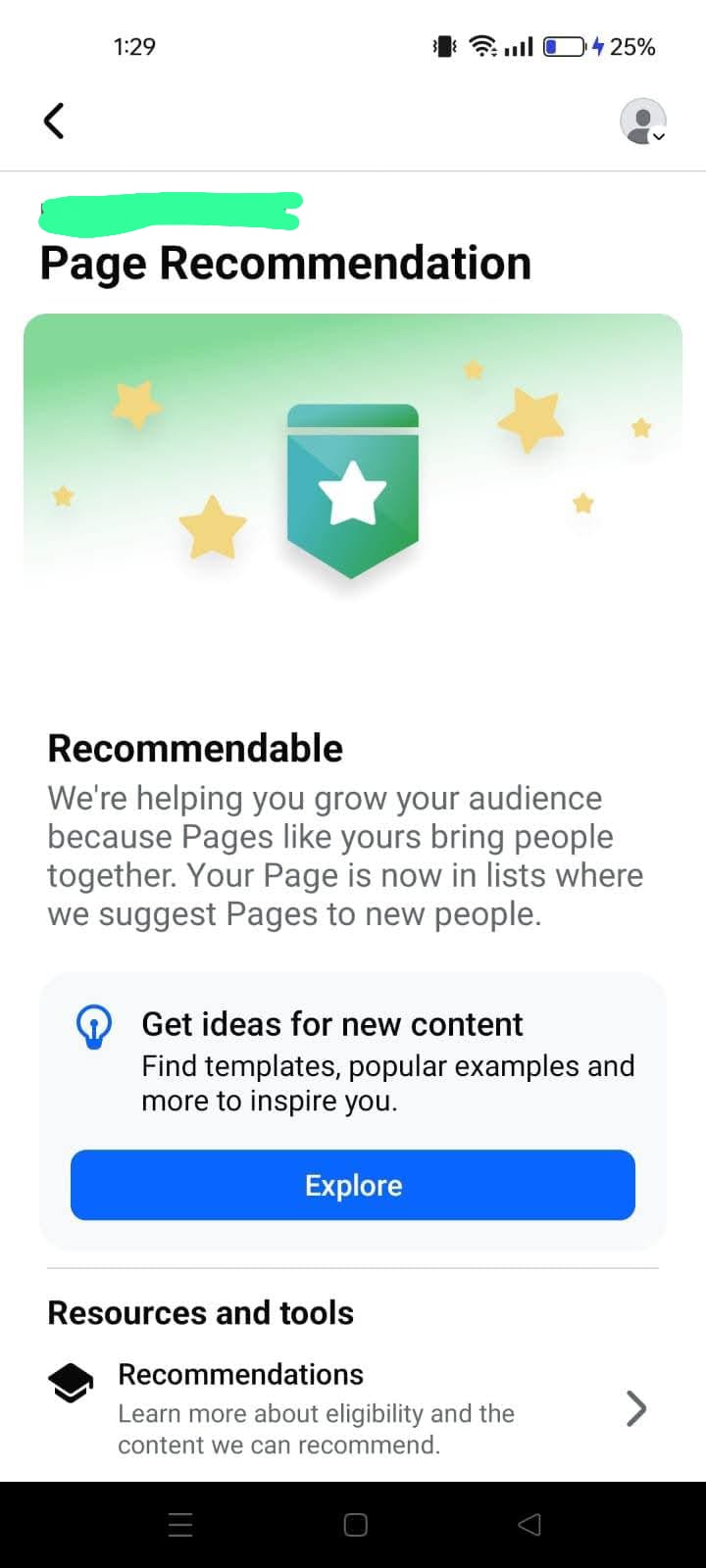Open the profile switcher avatar
The width and height of the screenshot is (706, 1568).
643,122
